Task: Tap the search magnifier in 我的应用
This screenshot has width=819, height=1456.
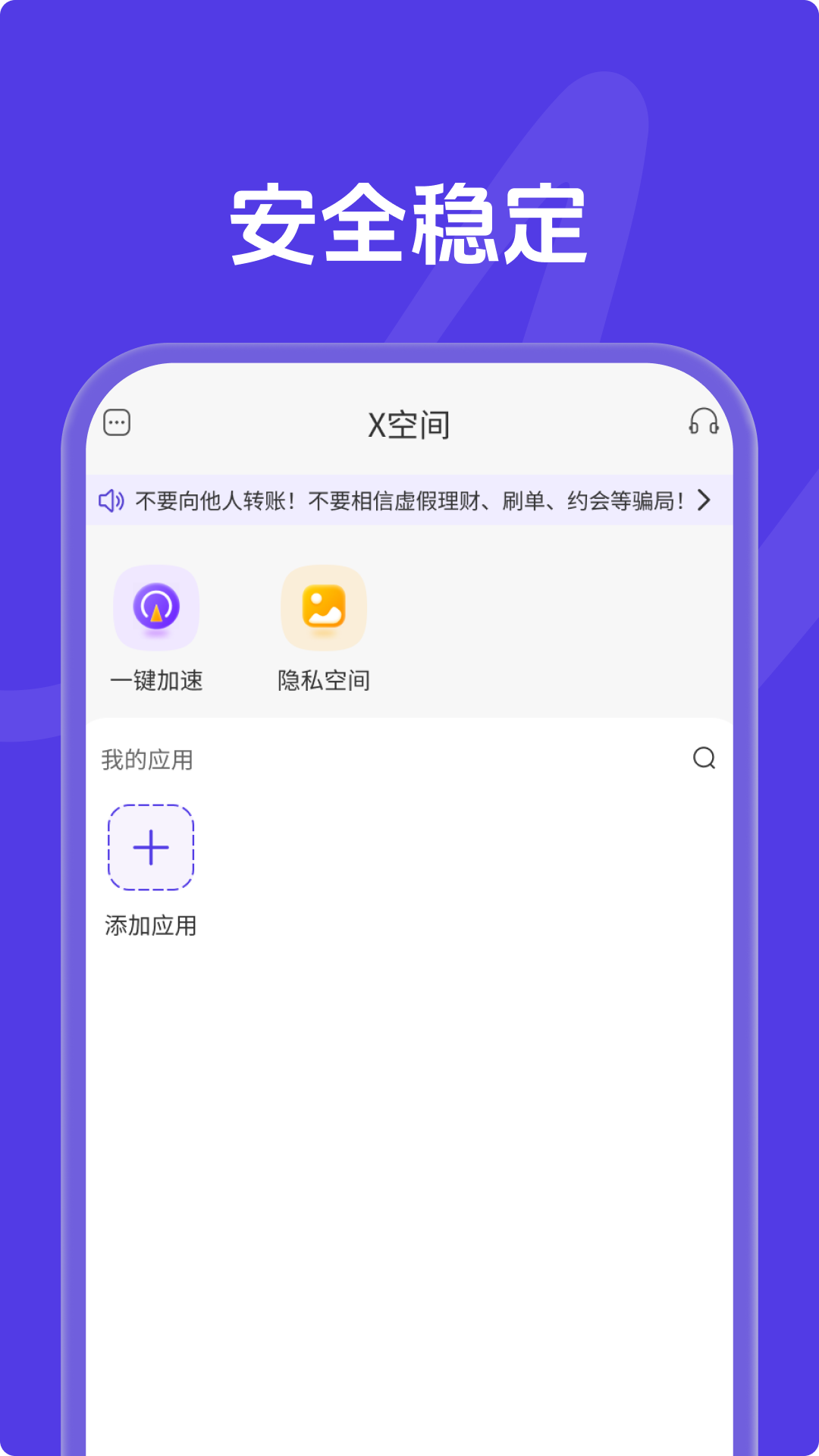Action: [x=704, y=758]
